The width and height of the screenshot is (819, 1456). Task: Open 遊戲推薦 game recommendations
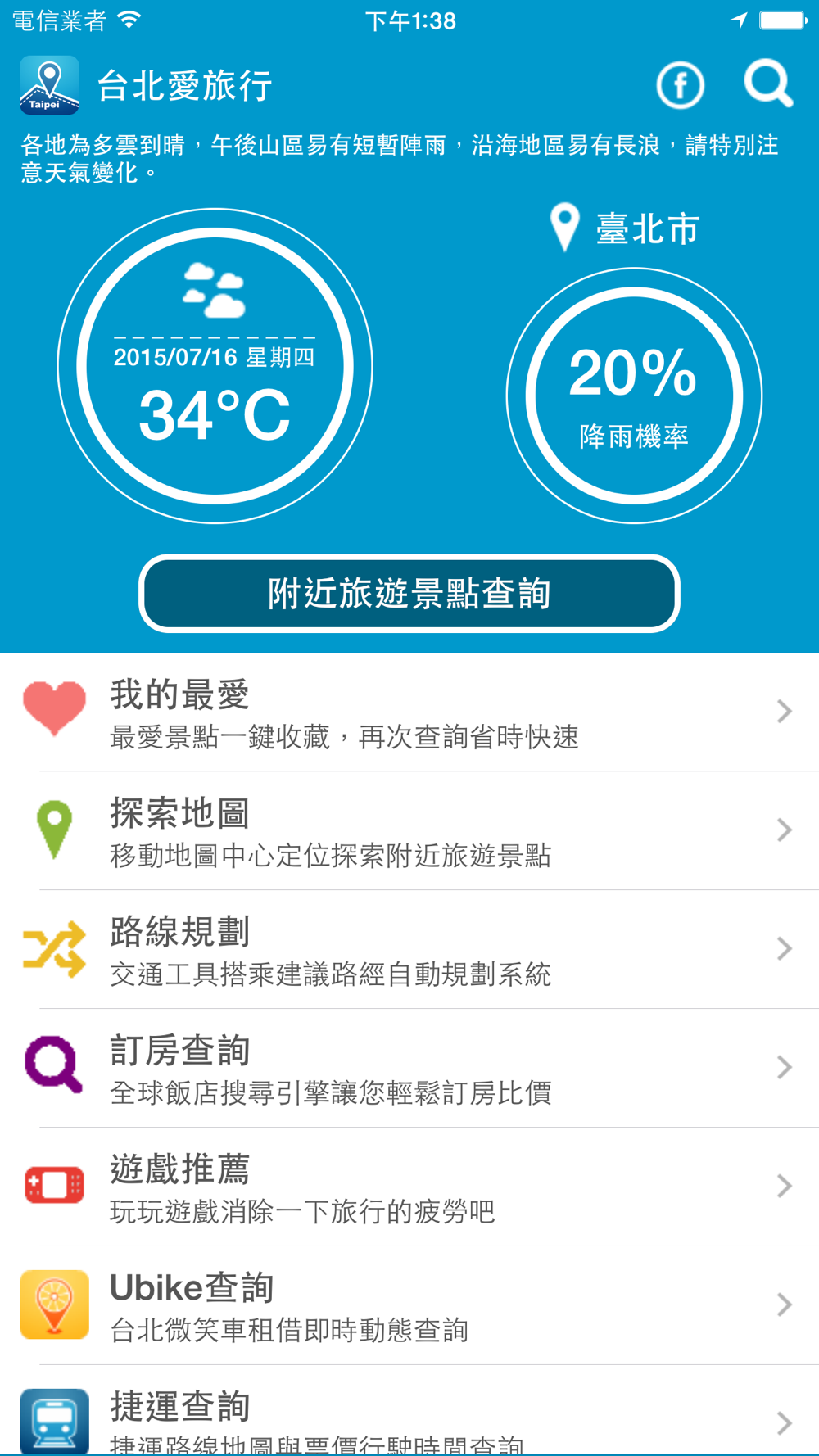409,1187
